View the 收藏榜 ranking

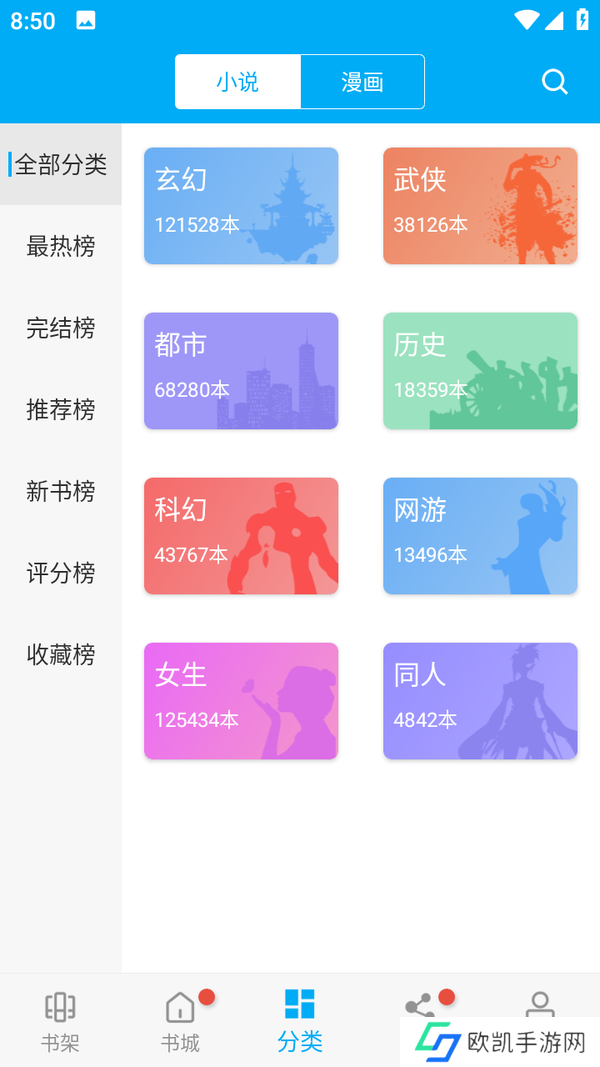point(61,654)
